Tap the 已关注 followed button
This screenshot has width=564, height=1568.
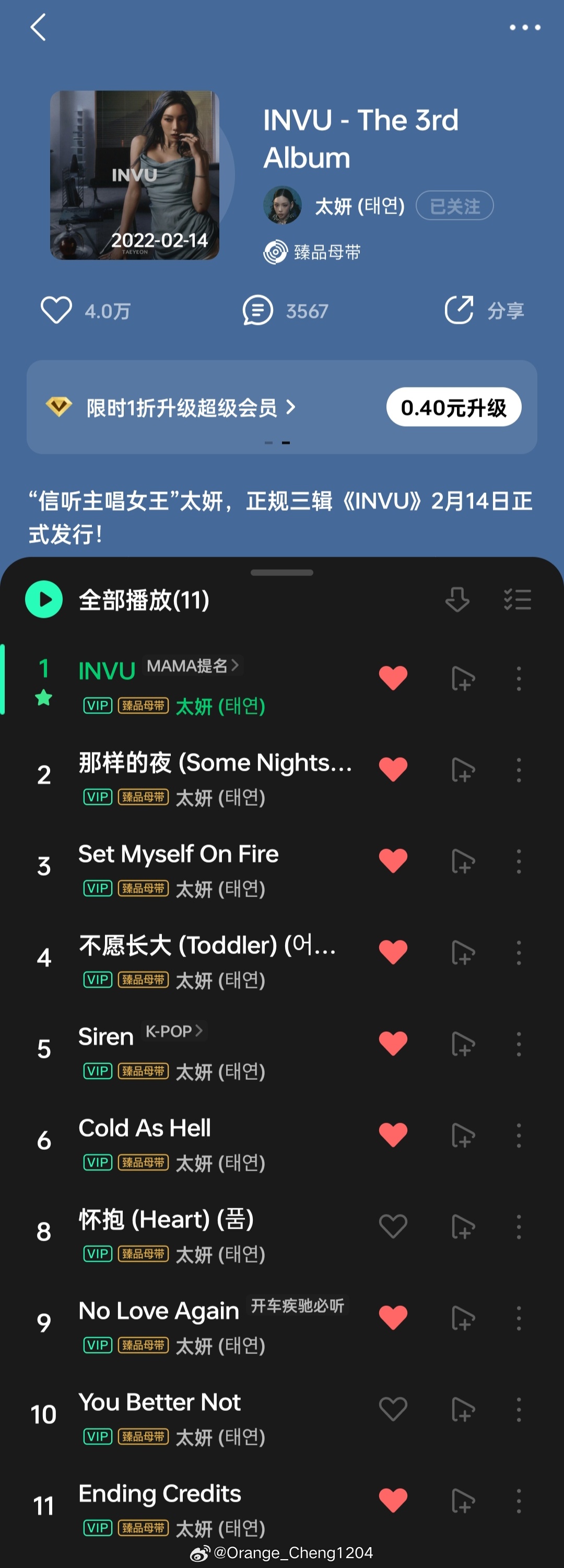(454, 206)
